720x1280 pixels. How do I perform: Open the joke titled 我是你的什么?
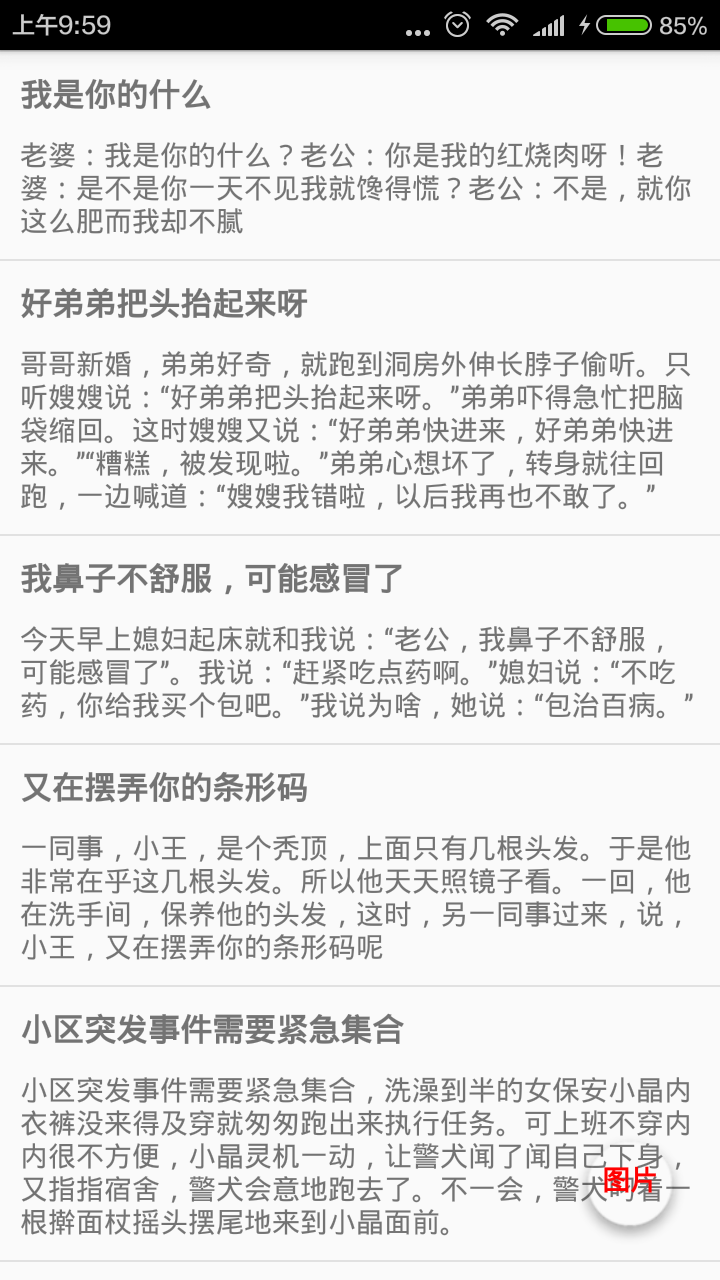[x=360, y=156]
